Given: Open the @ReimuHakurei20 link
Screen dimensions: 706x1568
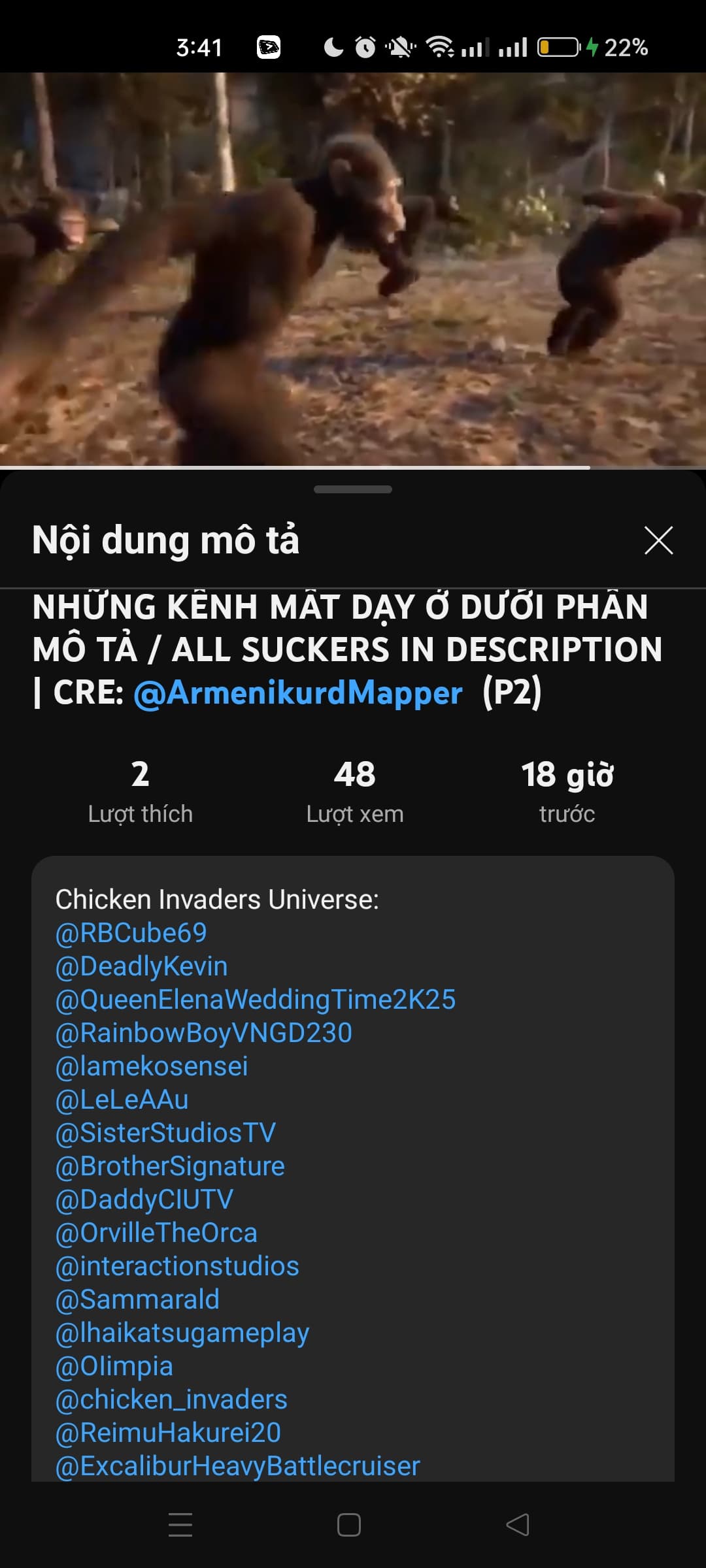Looking at the screenshot, I should pyautogui.click(x=169, y=1433).
